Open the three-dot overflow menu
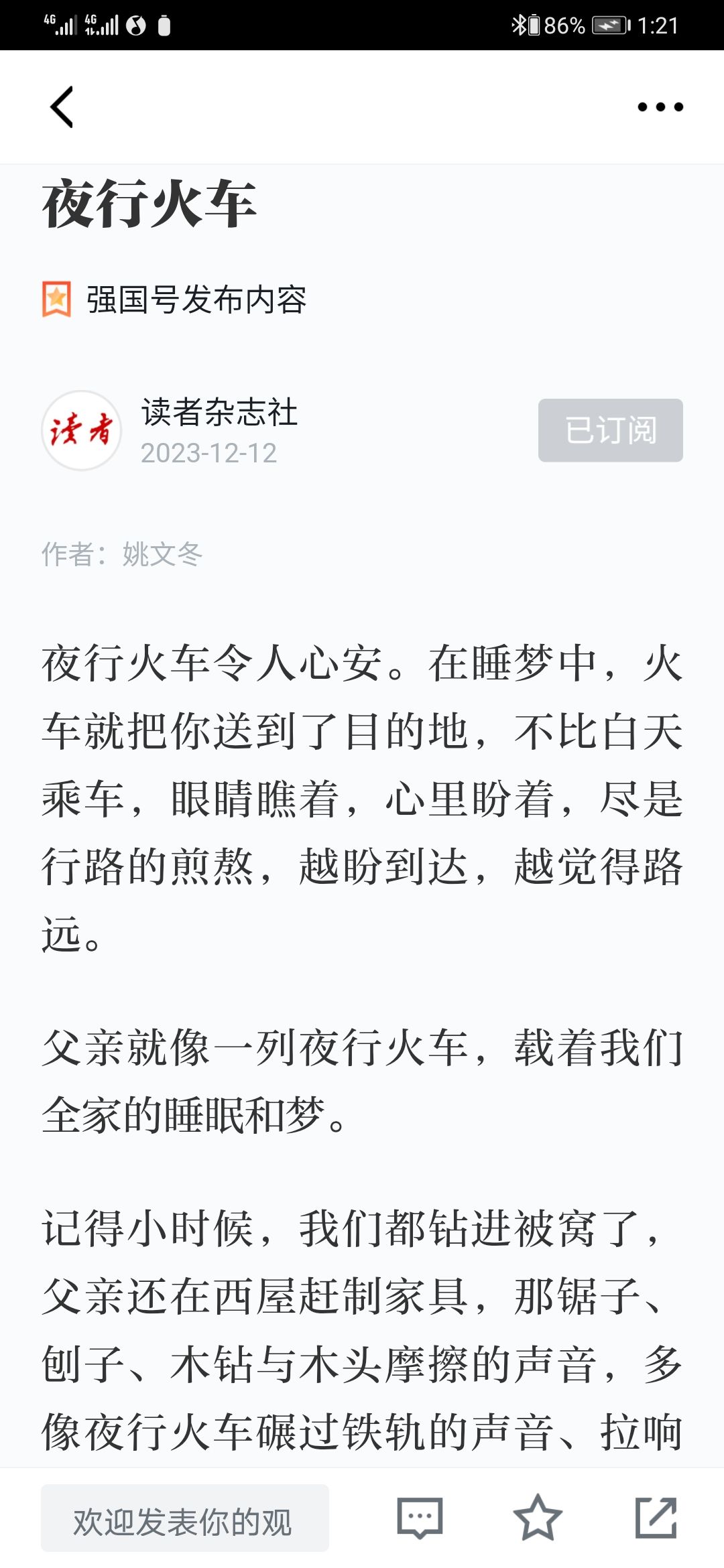This screenshot has width=724, height=1568. click(660, 107)
